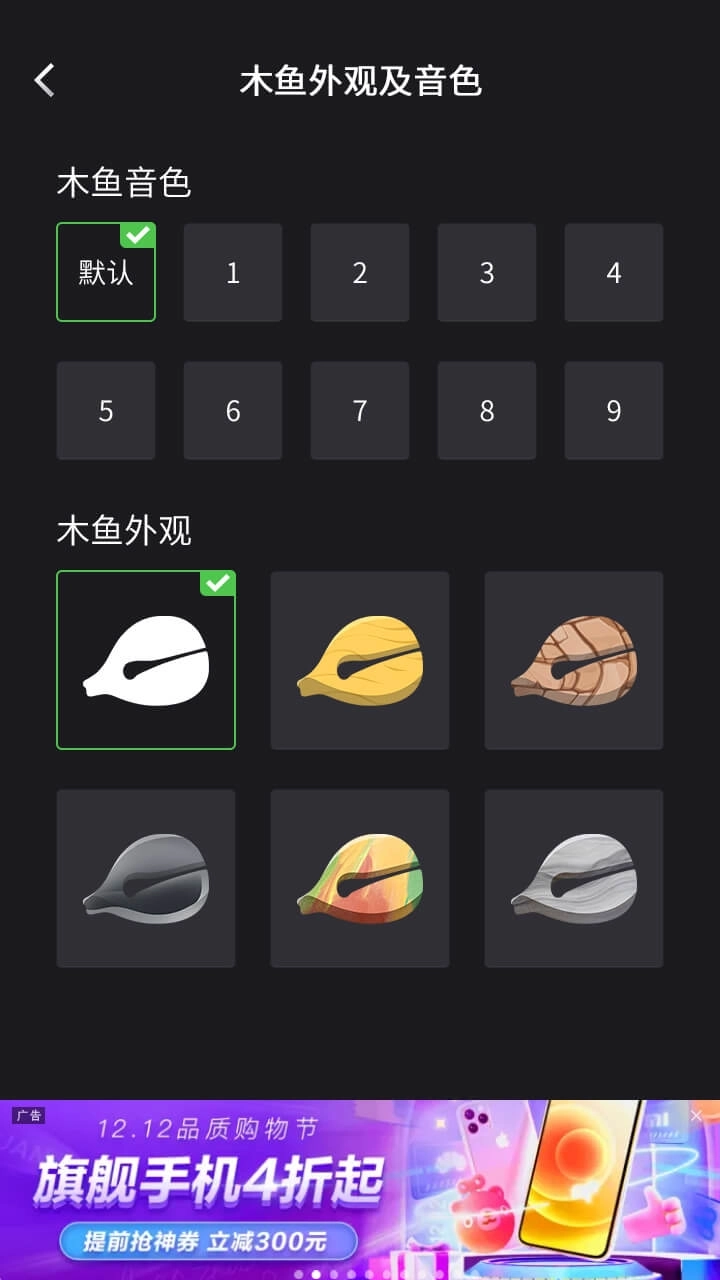Tap tone 2 to switch sounds
The image size is (720, 1280).
[360, 273]
